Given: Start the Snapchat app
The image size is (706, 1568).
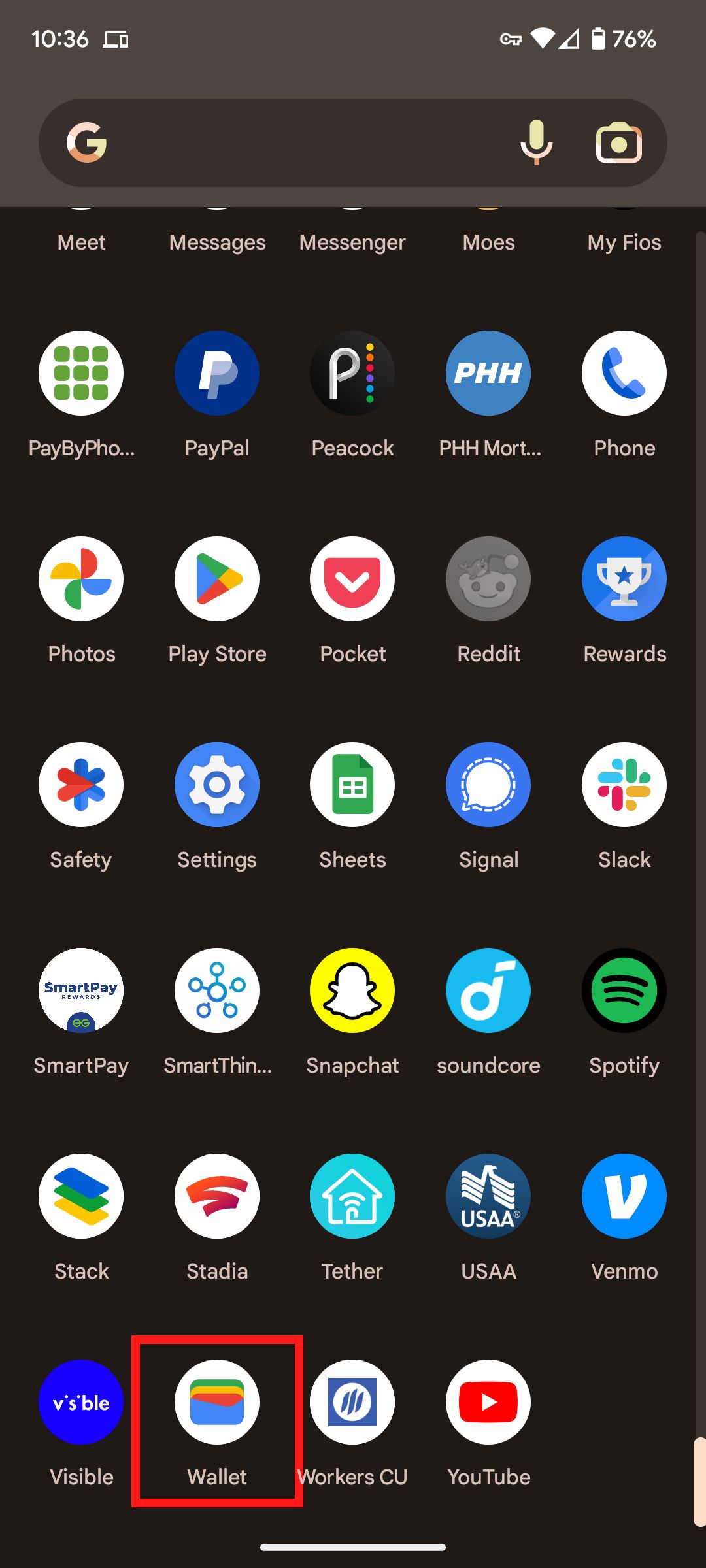Looking at the screenshot, I should coord(352,990).
